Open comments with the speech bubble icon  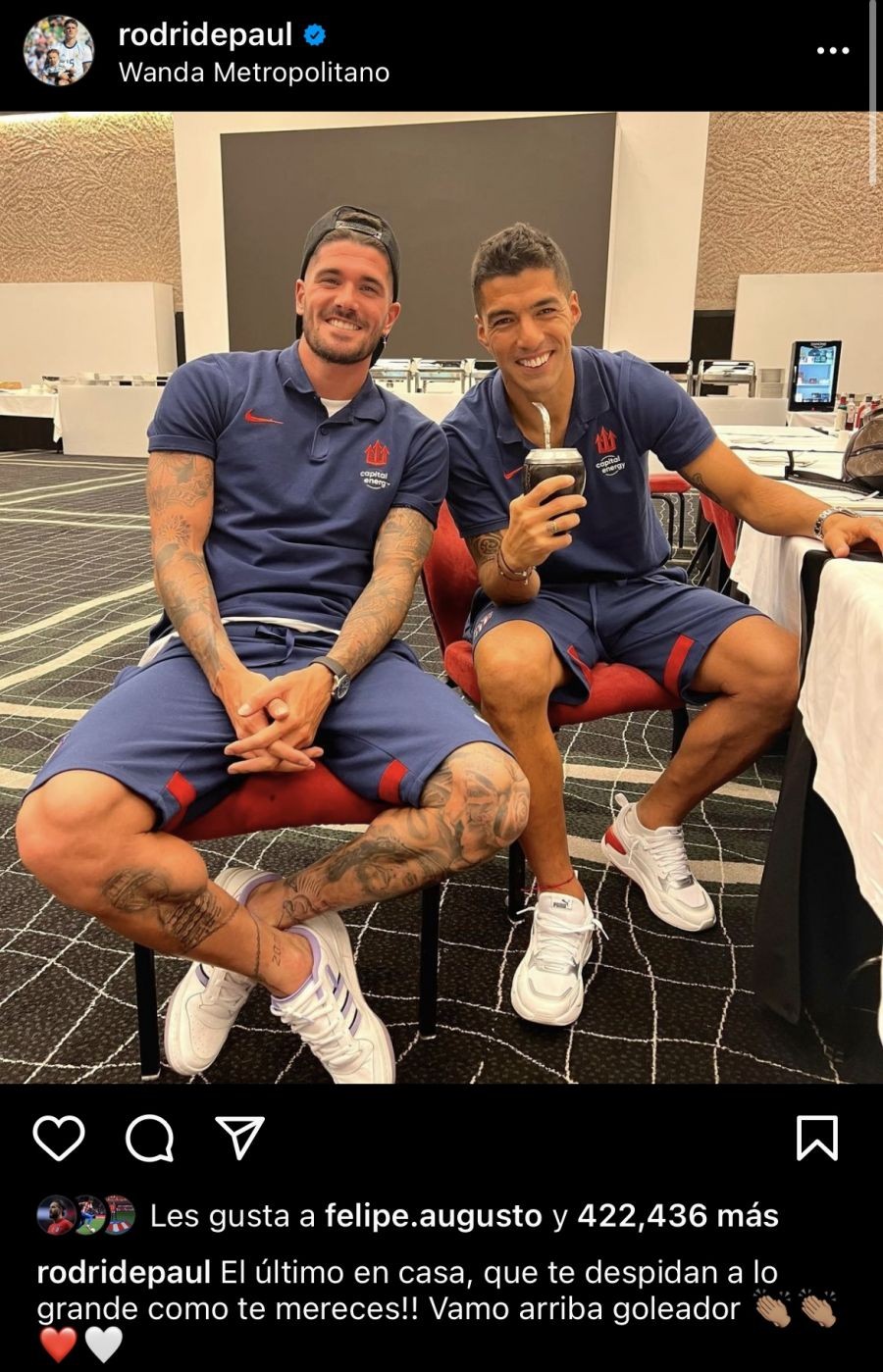[x=149, y=1139]
